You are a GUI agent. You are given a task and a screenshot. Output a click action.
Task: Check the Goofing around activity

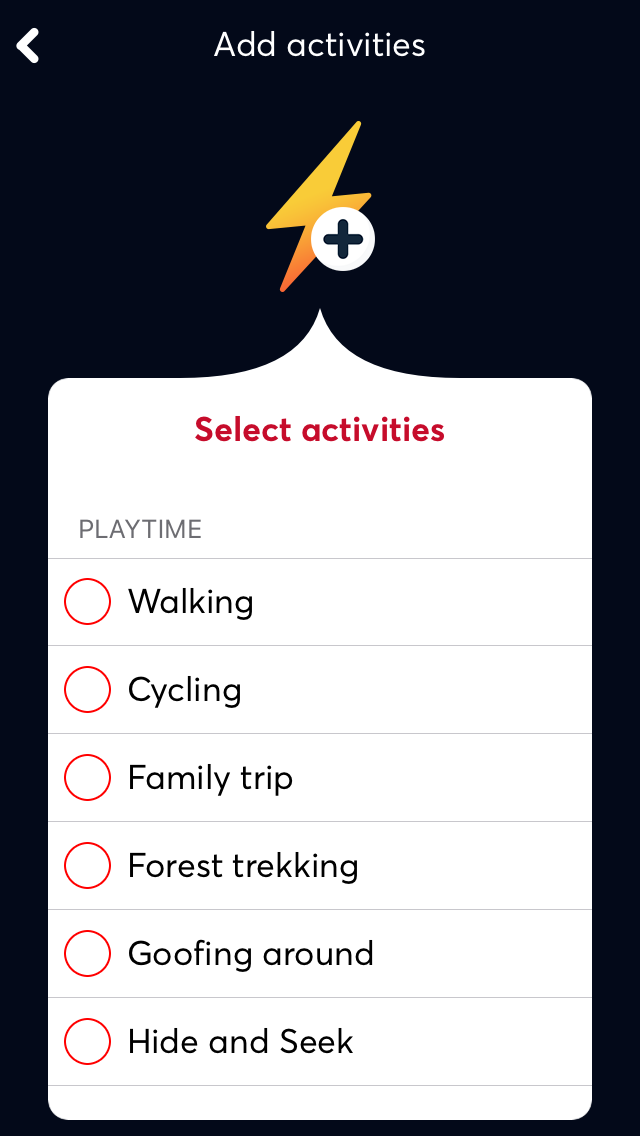coord(88,954)
